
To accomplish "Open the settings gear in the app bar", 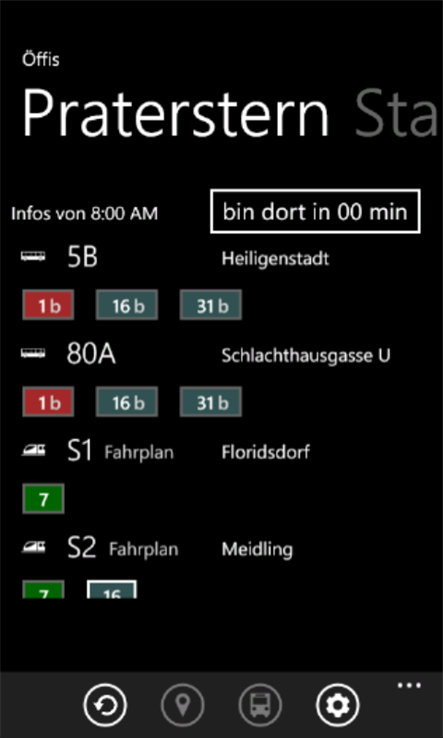I will (x=338, y=705).
